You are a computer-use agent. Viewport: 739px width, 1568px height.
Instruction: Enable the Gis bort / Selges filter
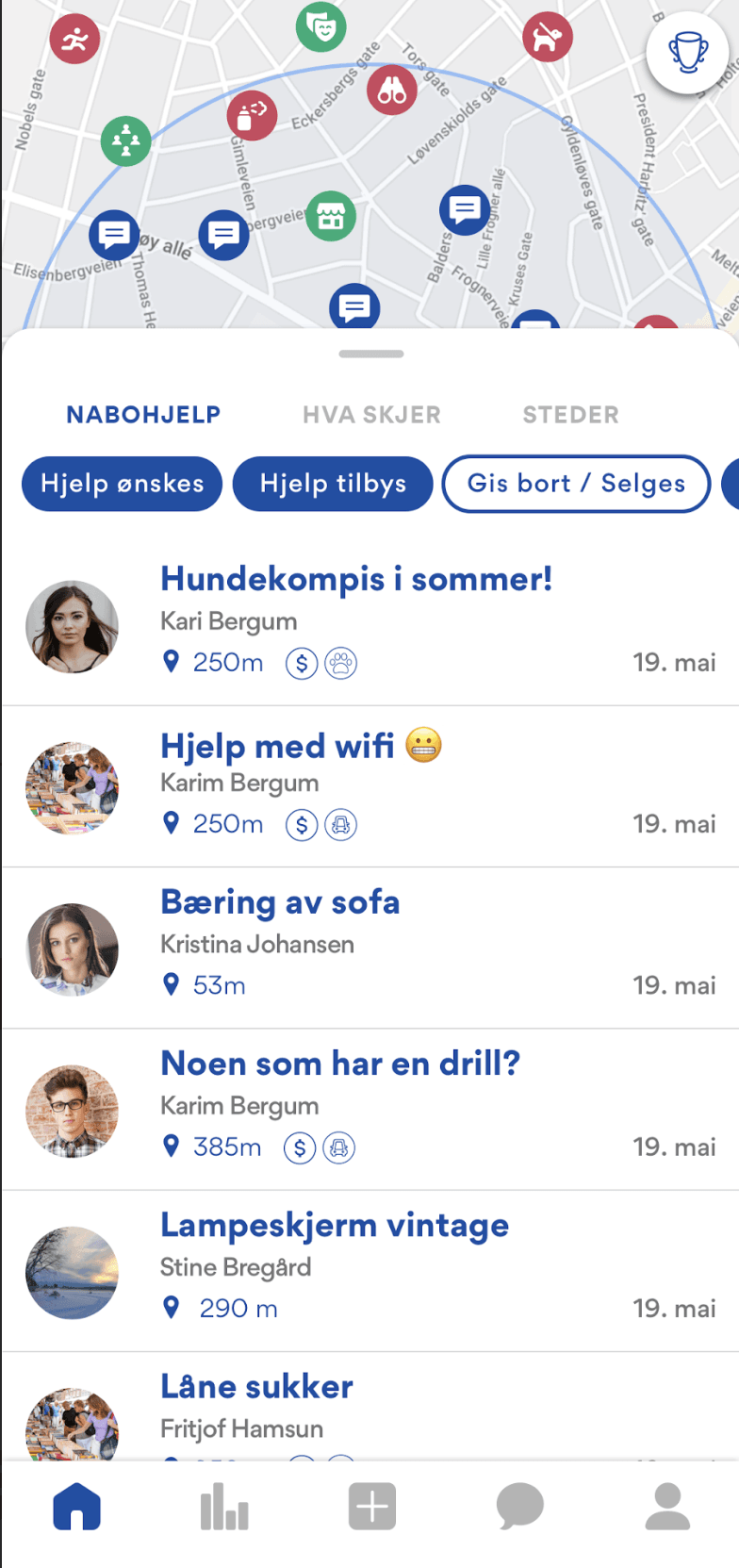(576, 484)
